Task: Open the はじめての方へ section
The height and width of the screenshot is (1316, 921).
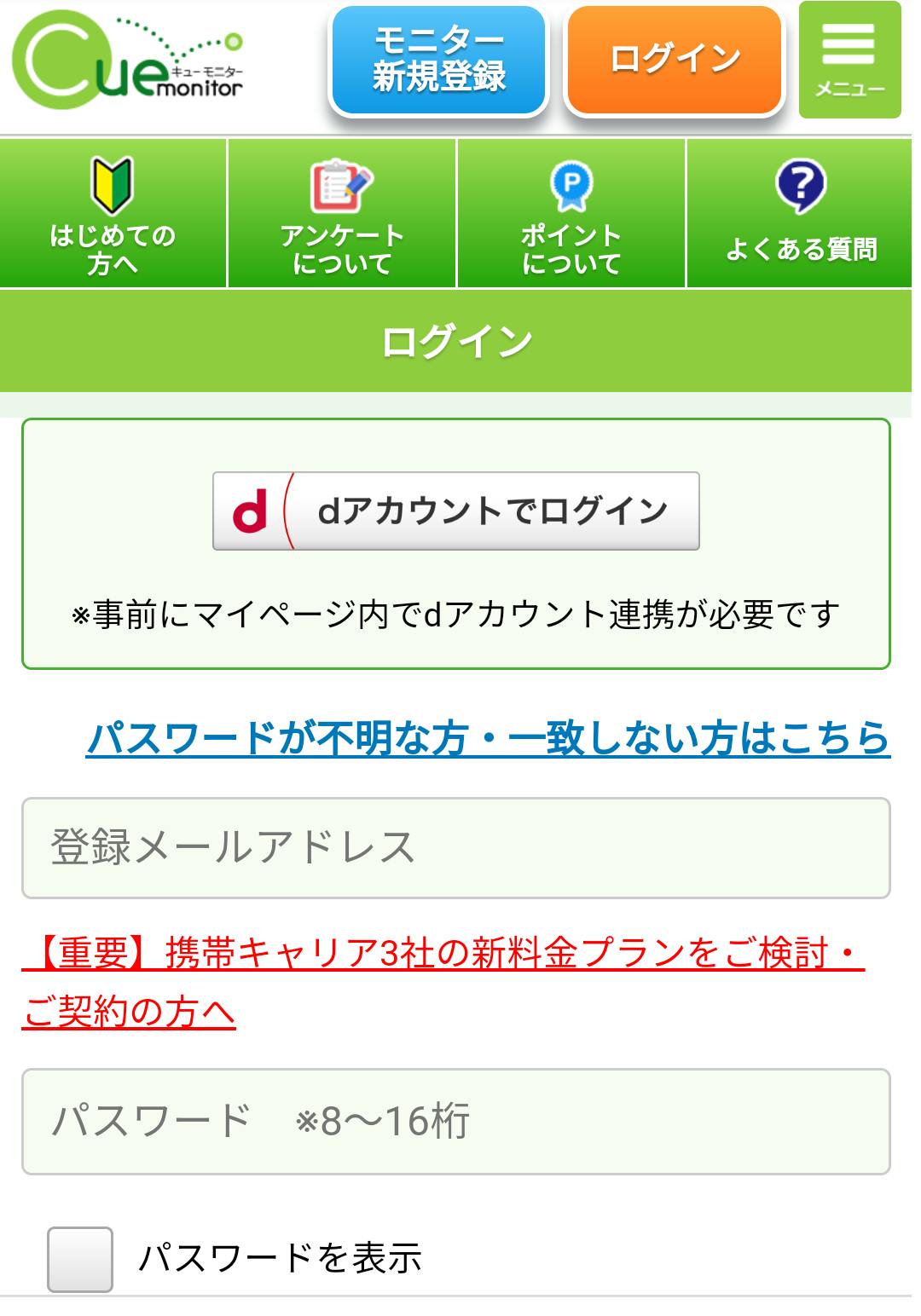Action: coord(113,214)
